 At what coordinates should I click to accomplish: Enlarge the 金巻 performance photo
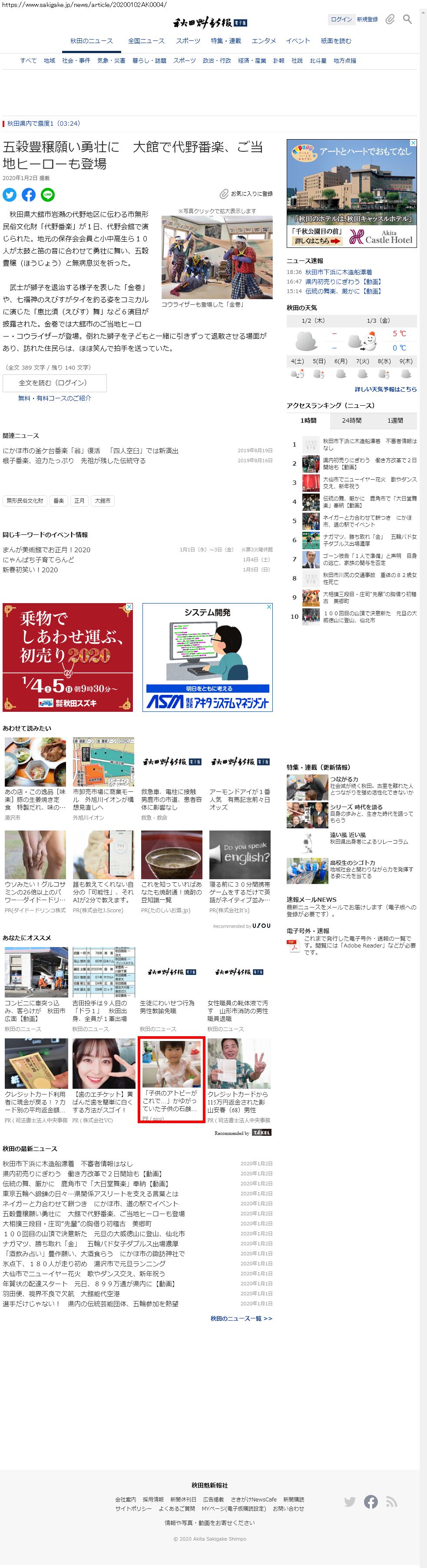click(217, 257)
